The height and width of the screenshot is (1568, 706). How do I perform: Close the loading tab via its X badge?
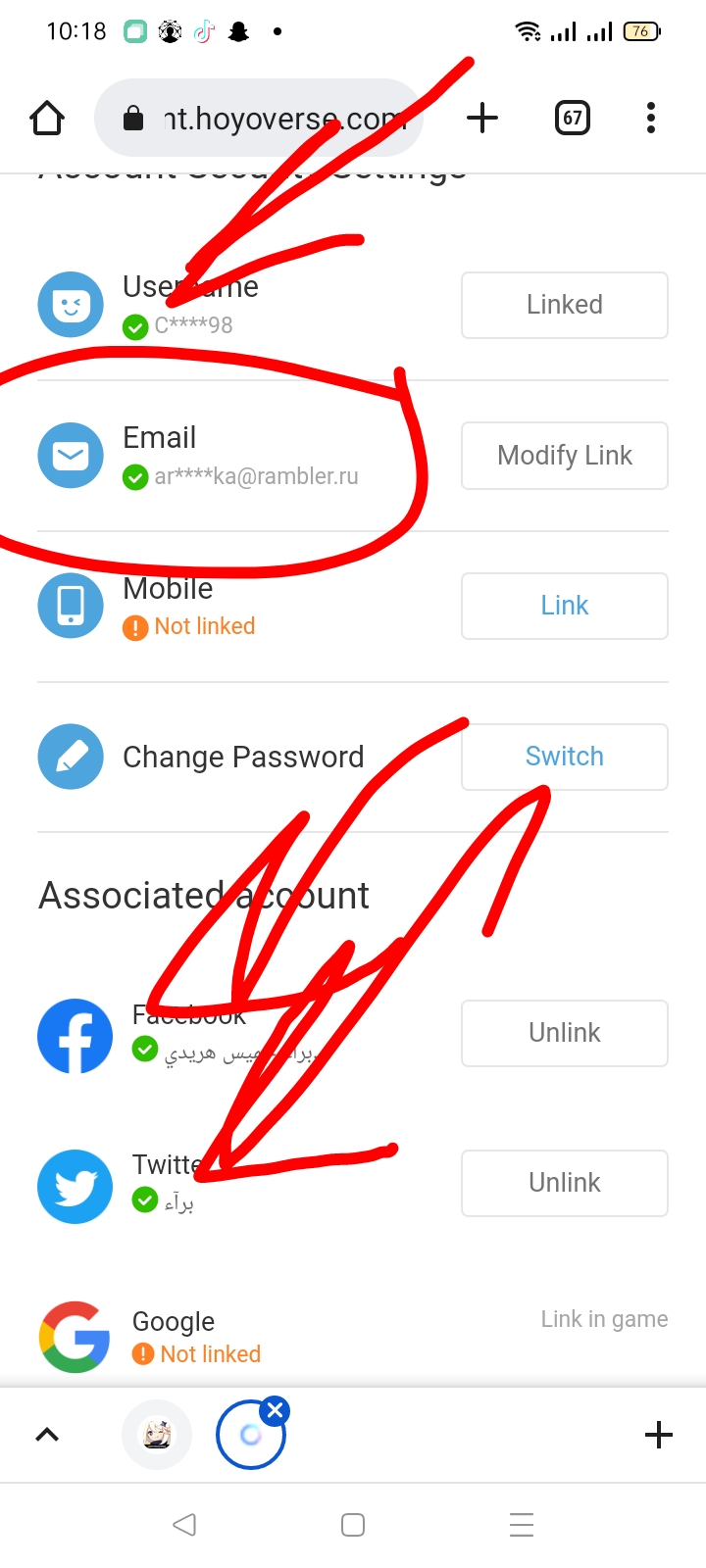pos(276,1410)
